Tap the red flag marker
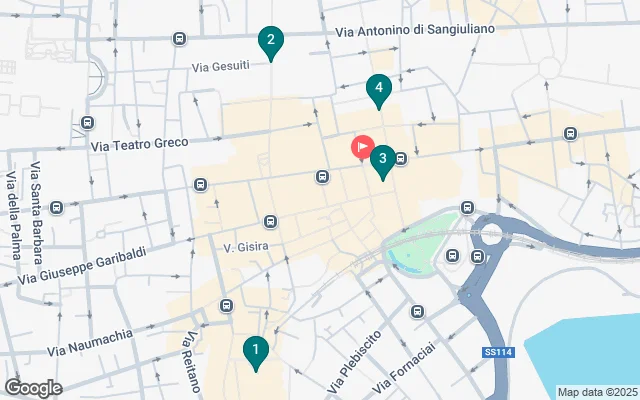 361,148
